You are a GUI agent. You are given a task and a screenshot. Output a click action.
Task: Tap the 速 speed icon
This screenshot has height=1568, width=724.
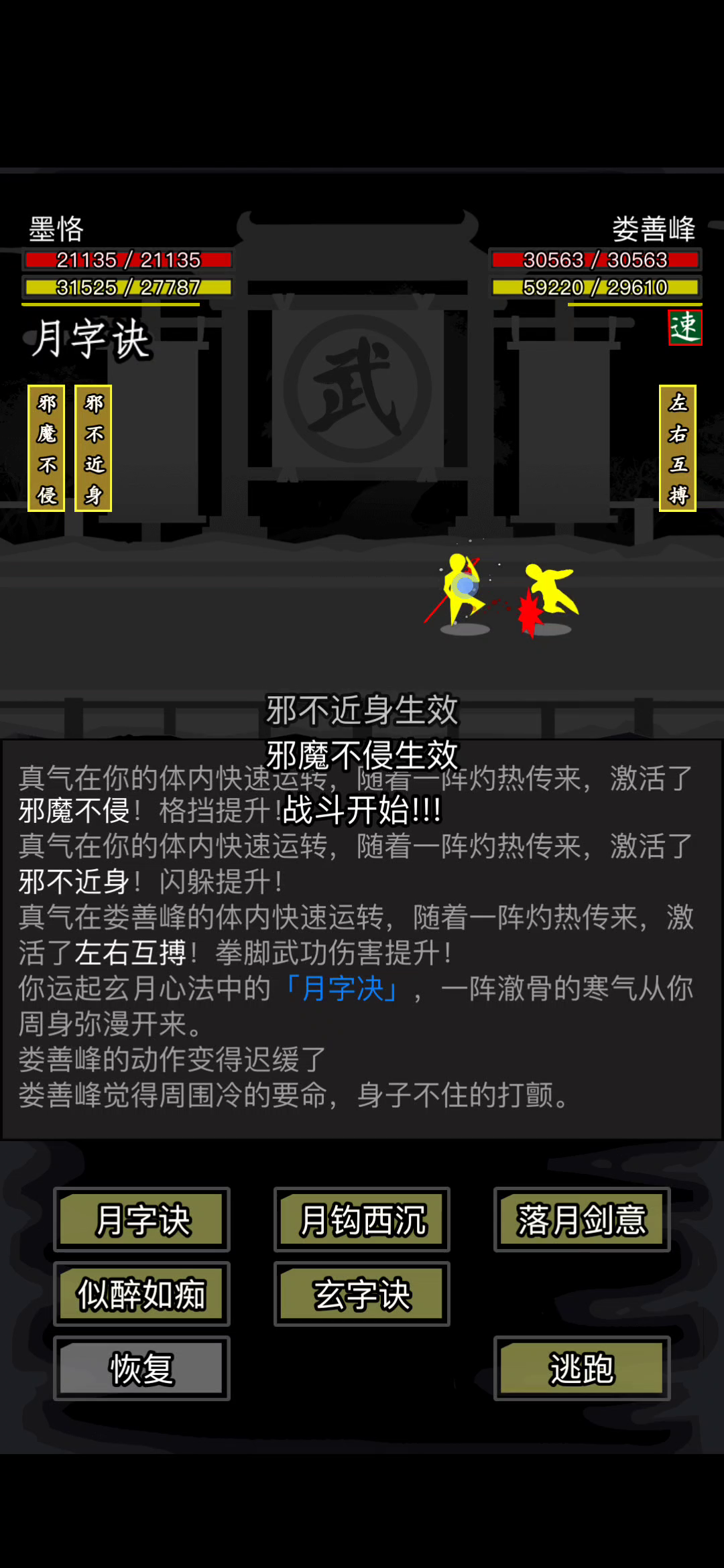684,328
